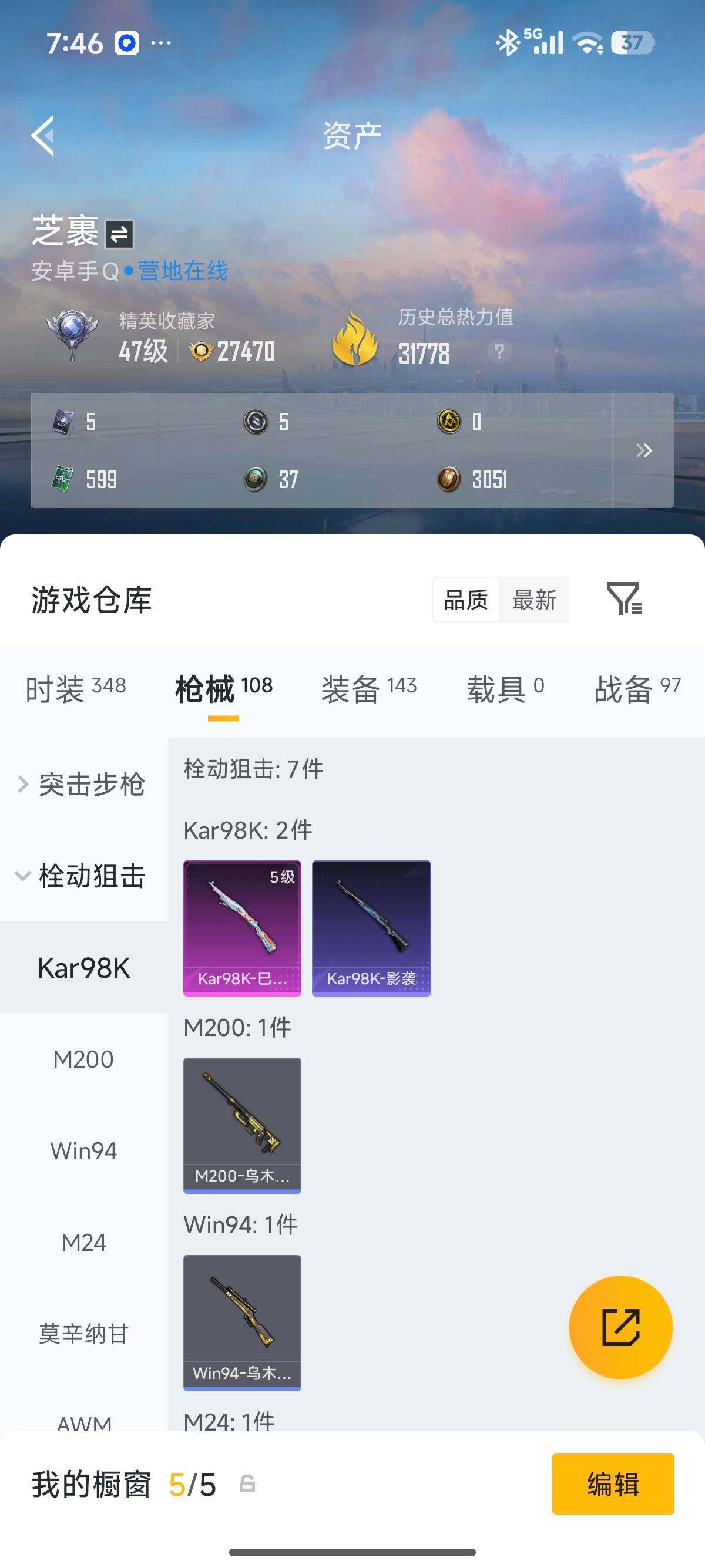Expand the 突击步枪 category in the sidebar
This screenshot has height=1568, width=705.
[91, 786]
